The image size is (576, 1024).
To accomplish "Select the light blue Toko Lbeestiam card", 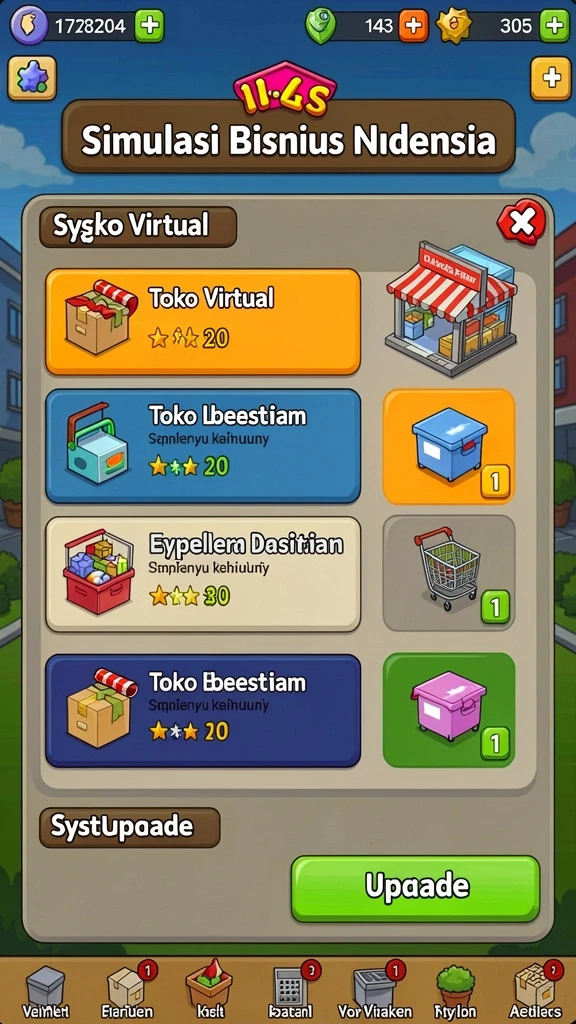I will (x=203, y=446).
